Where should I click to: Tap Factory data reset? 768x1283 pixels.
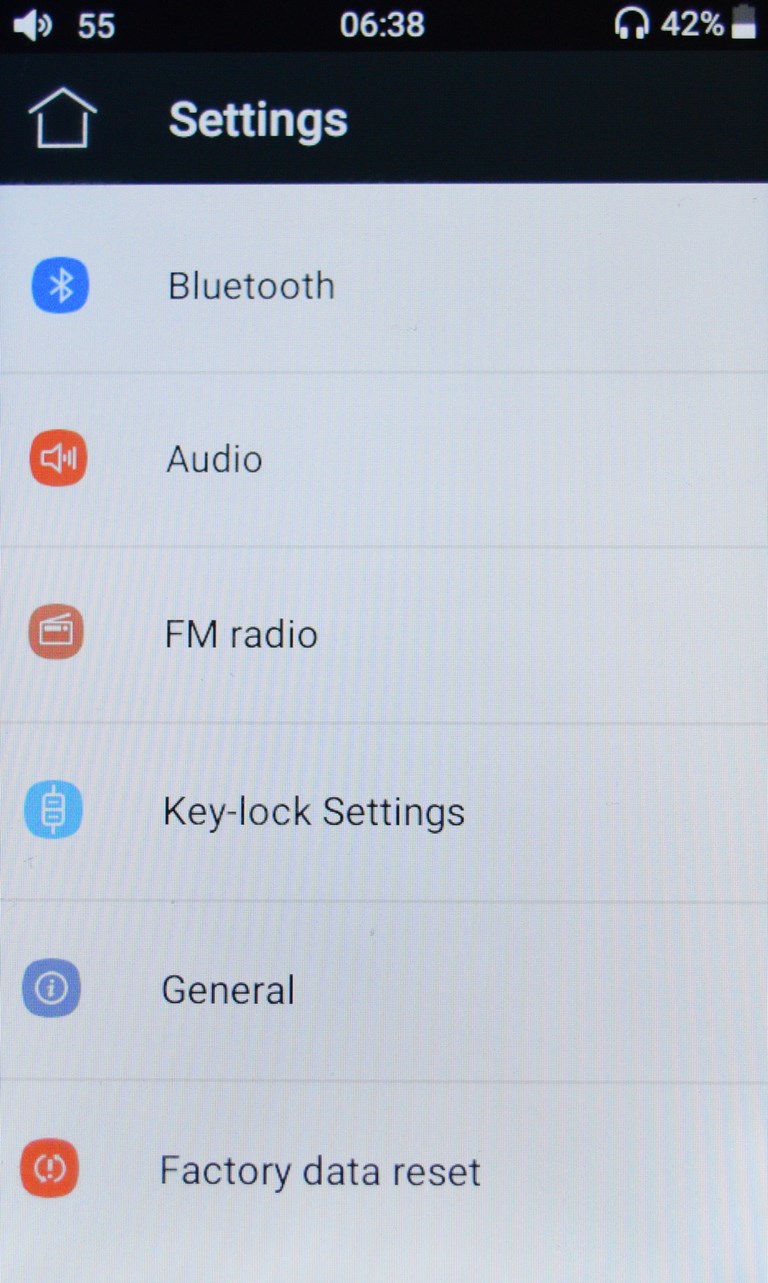click(x=384, y=1171)
